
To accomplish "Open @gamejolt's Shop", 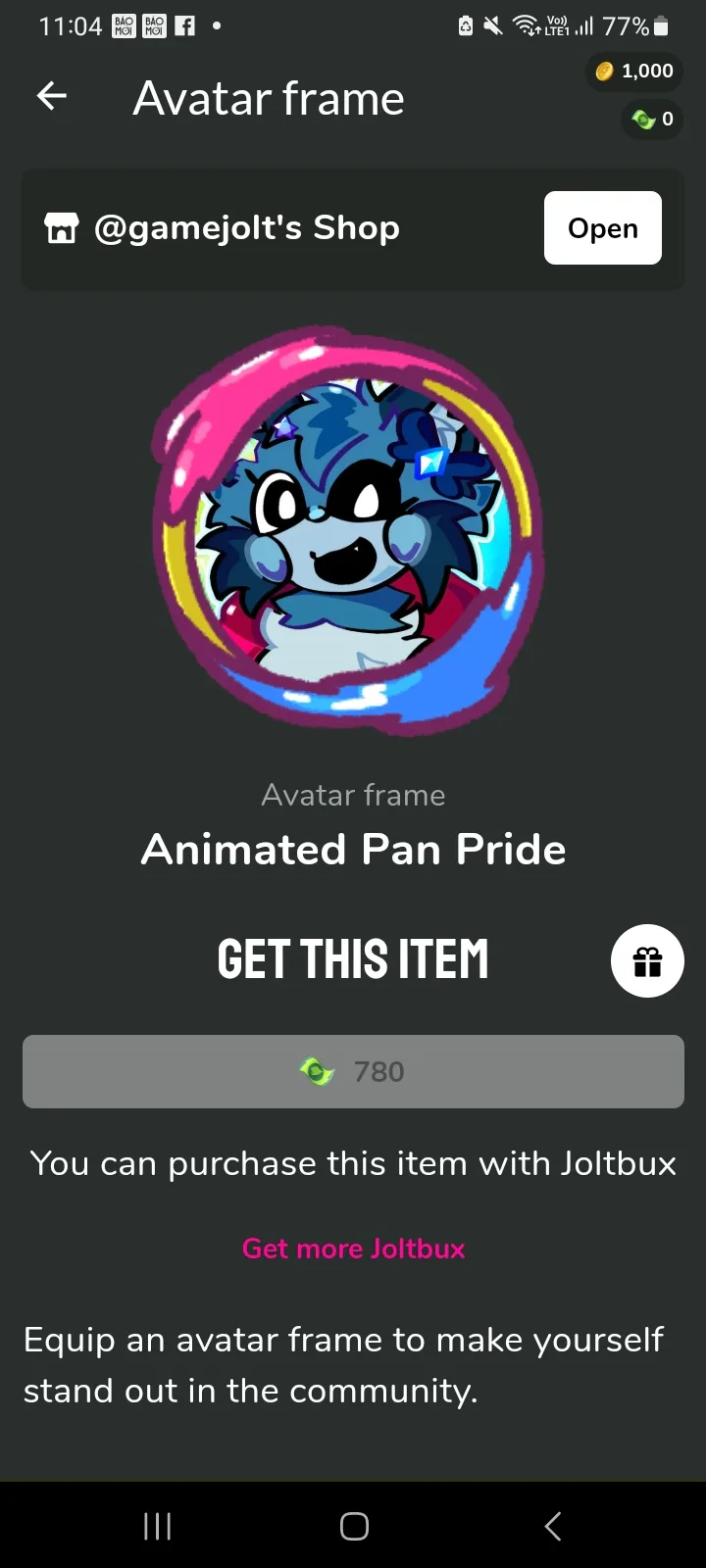I will (602, 228).
